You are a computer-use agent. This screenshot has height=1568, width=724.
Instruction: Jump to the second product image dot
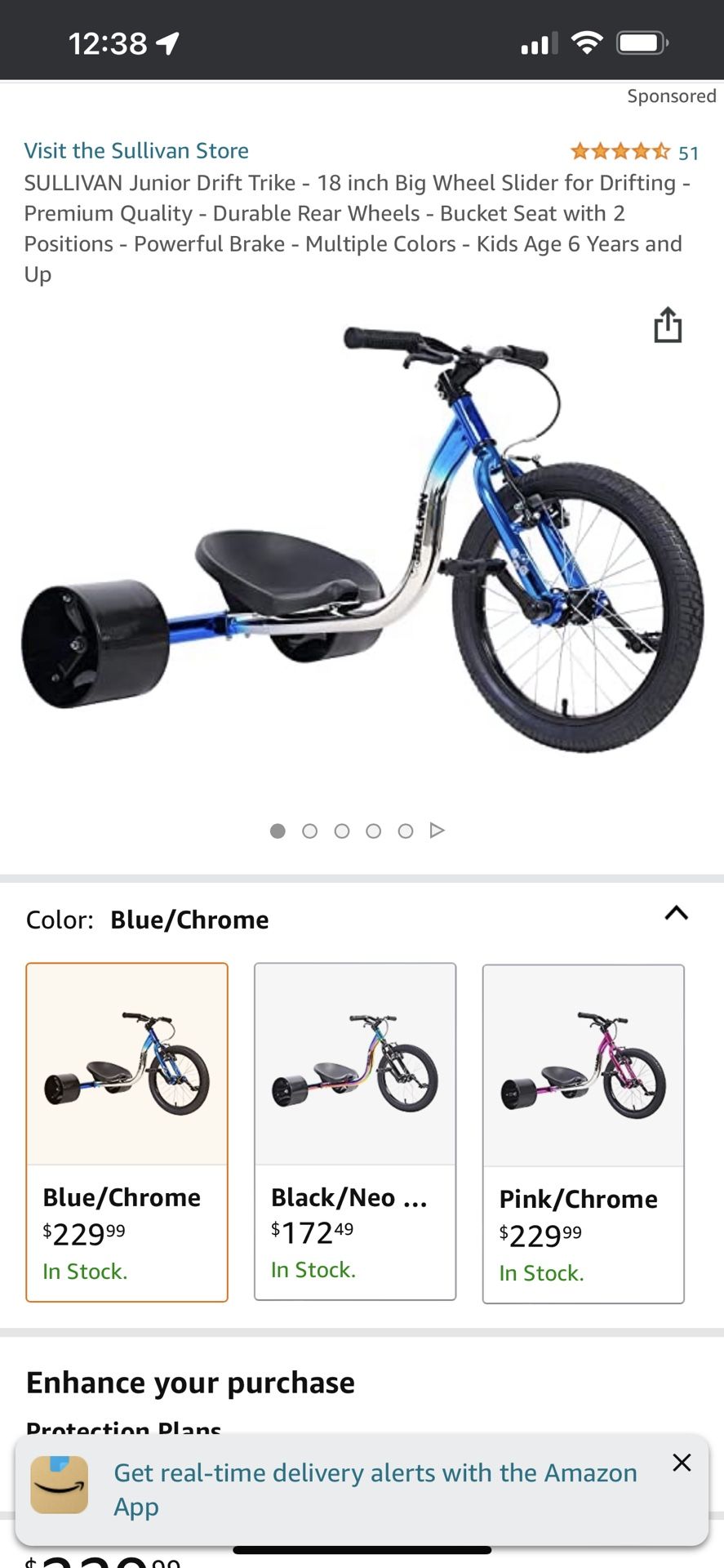pos(309,831)
